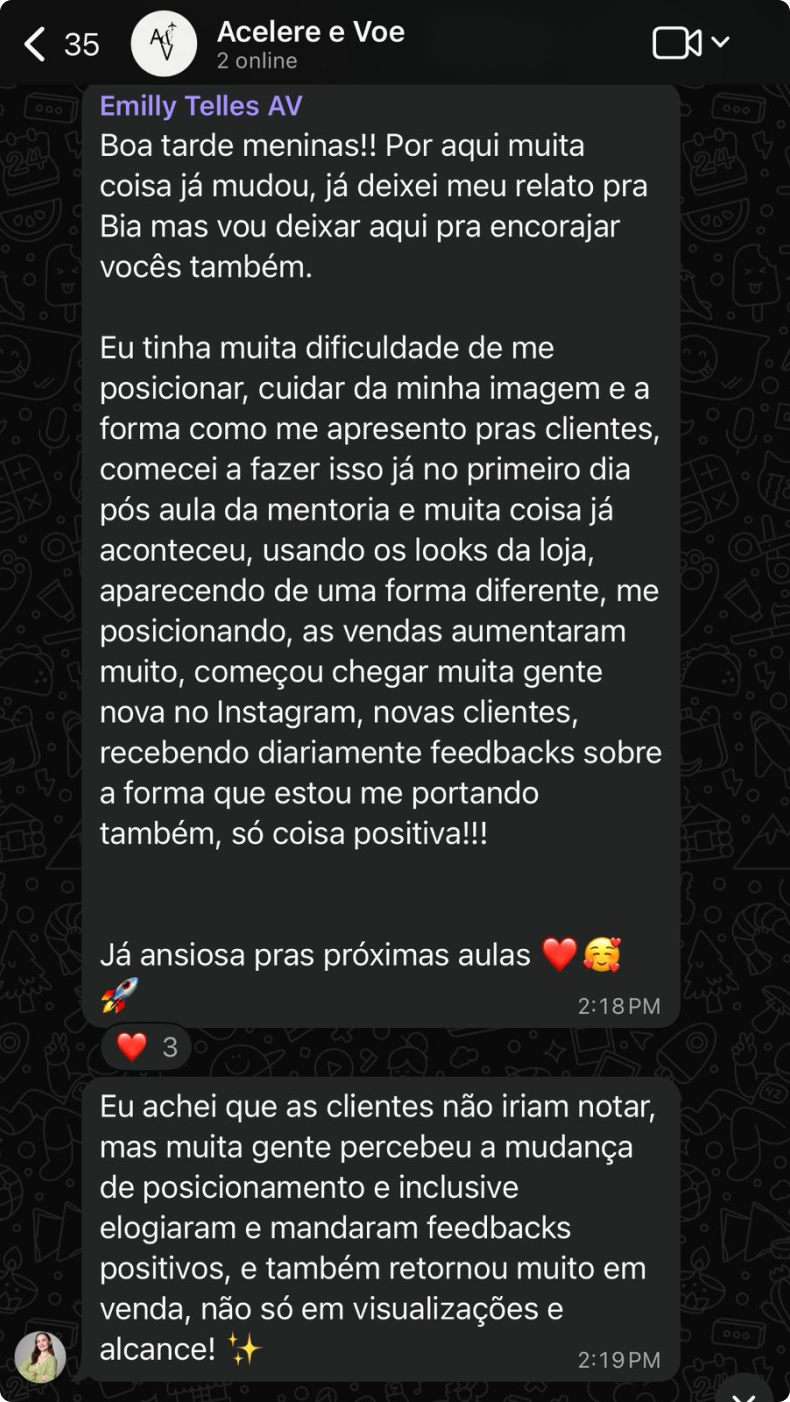Open the sender's profile photo
The image size is (790, 1402).
coord(40,1357)
